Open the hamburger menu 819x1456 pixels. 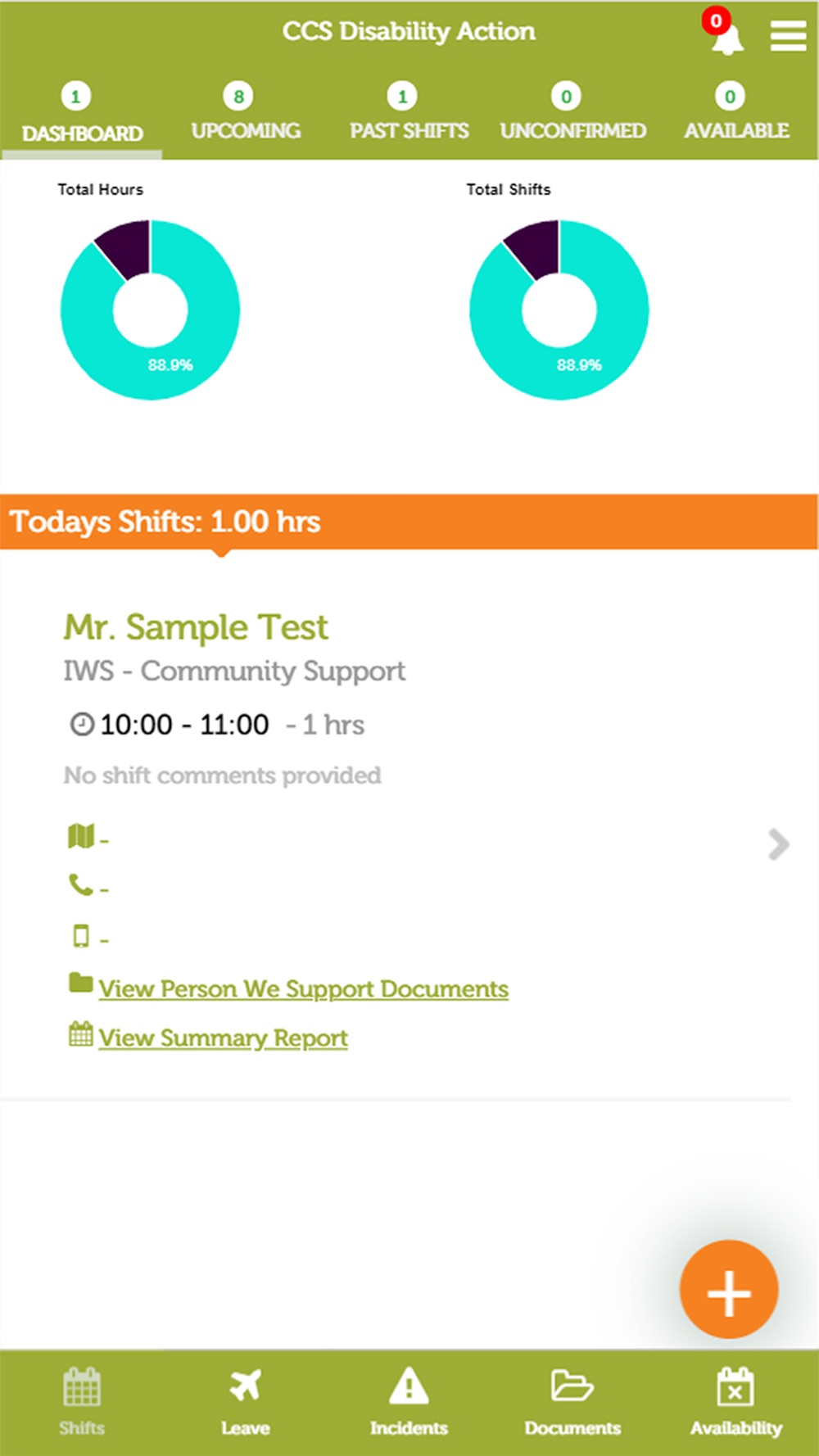pyautogui.click(x=788, y=36)
